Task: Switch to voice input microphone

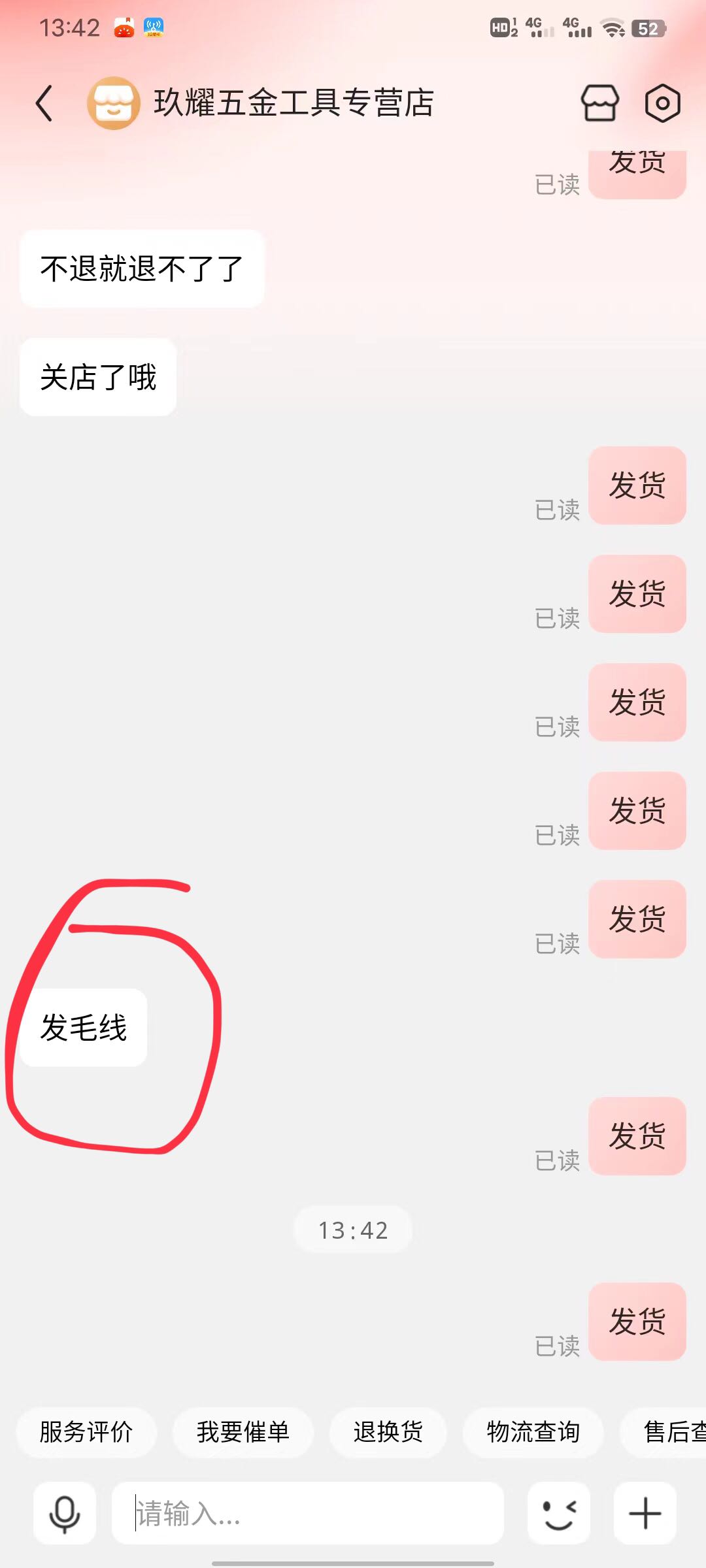Action: tap(65, 1513)
